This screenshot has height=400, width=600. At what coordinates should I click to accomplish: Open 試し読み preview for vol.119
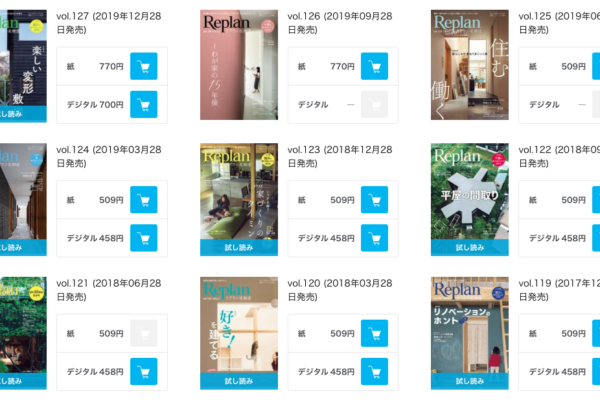point(469,381)
